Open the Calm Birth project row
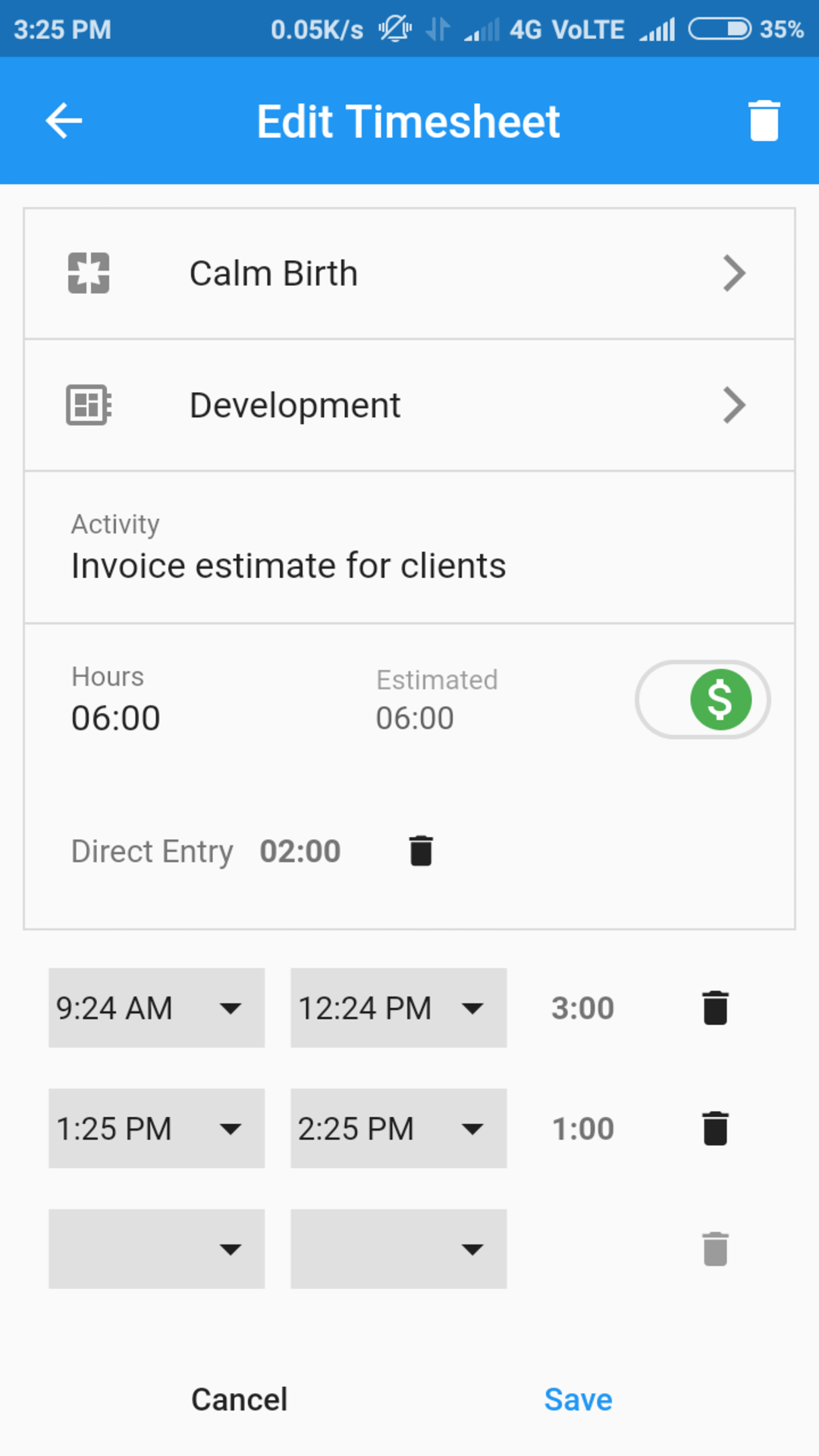The image size is (819, 1456). click(409, 274)
